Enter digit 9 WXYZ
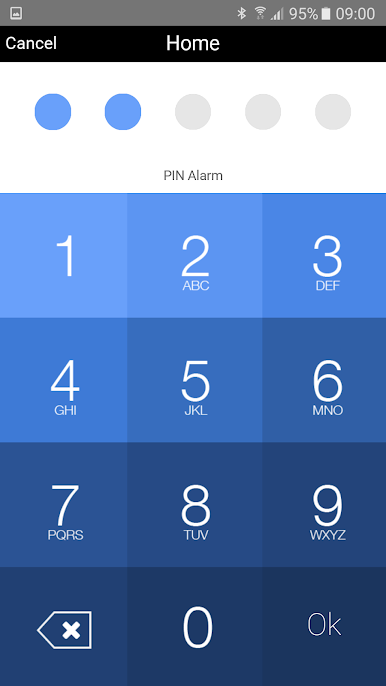Image resolution: width=386 pixels, height=686 pixels. [x=324, y=504]
